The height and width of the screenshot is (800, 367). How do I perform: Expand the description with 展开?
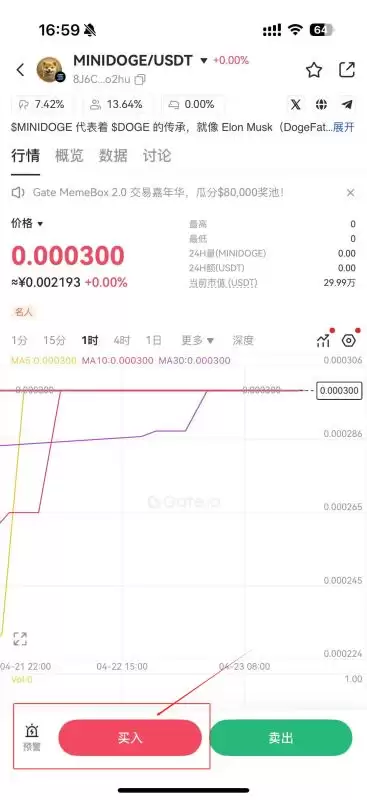tap(343, 128)
